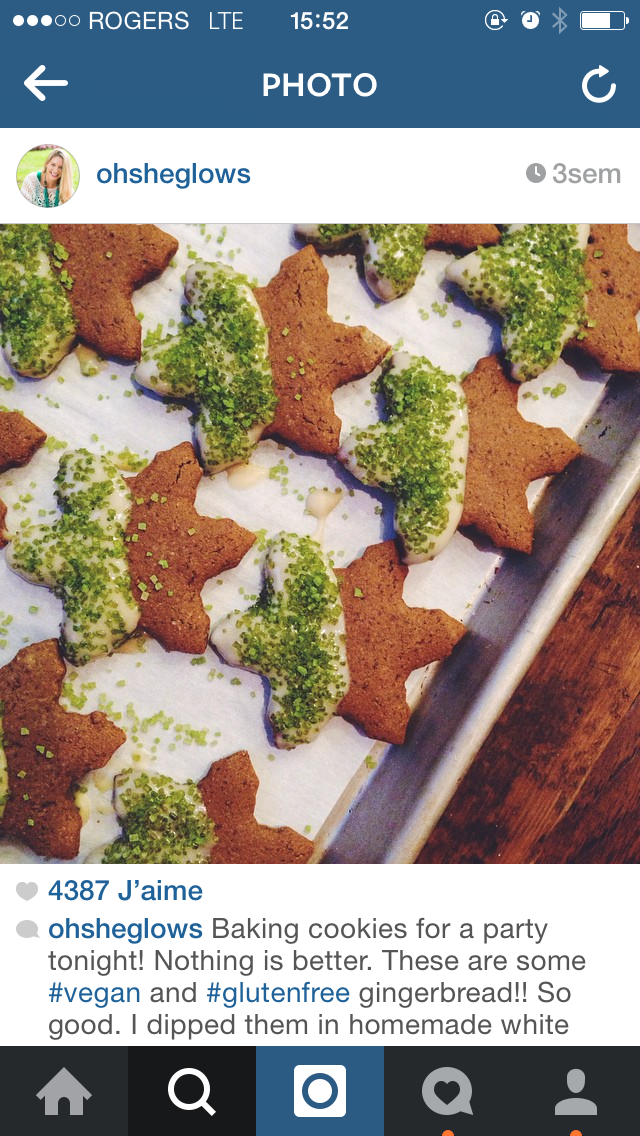The height and width of the screenshot is (1136, 640).
Task: Go back using the arrow
Action: click(46, 85)
